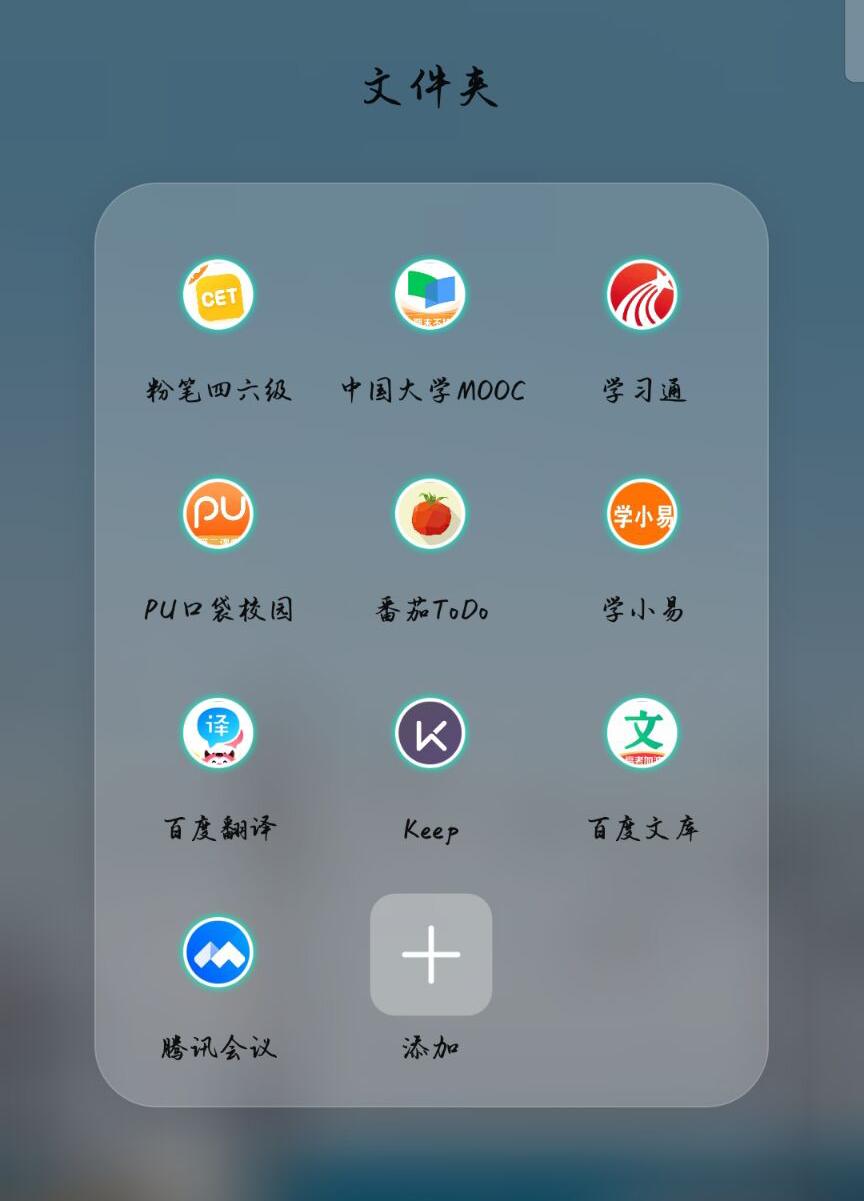864x1201 pixels.
Task: Select the 添加 label below the plus button
Action: tap(431, 1048)
